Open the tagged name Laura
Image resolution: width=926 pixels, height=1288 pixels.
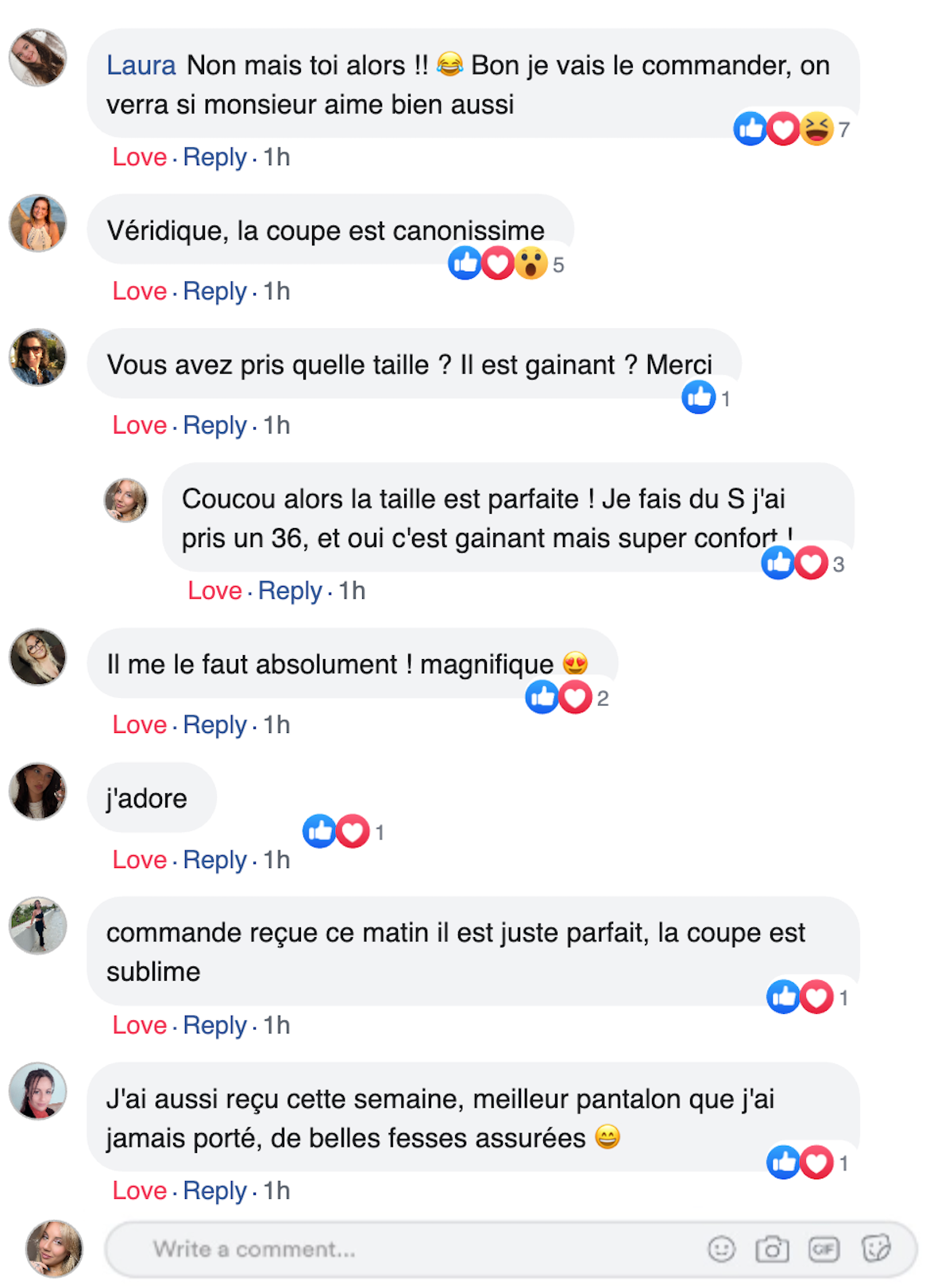(141, 65)
